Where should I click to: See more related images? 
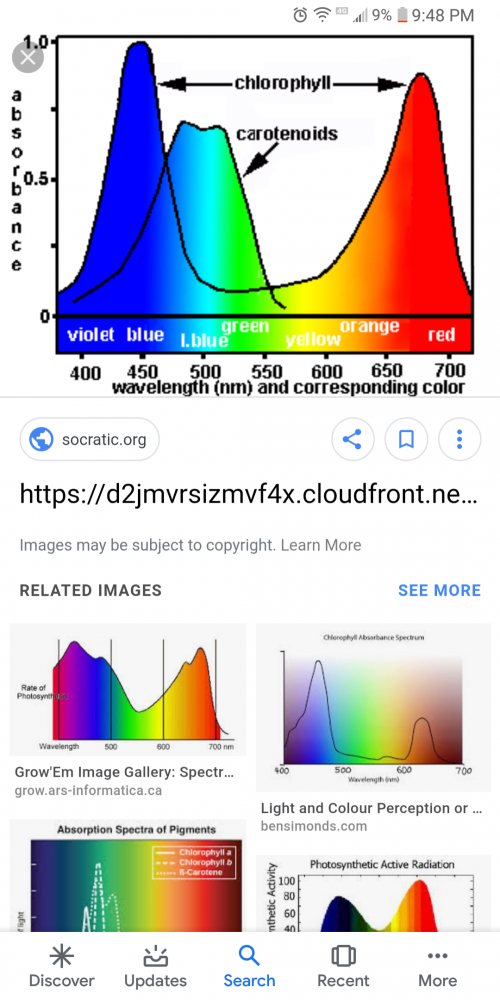pos(439,591)
